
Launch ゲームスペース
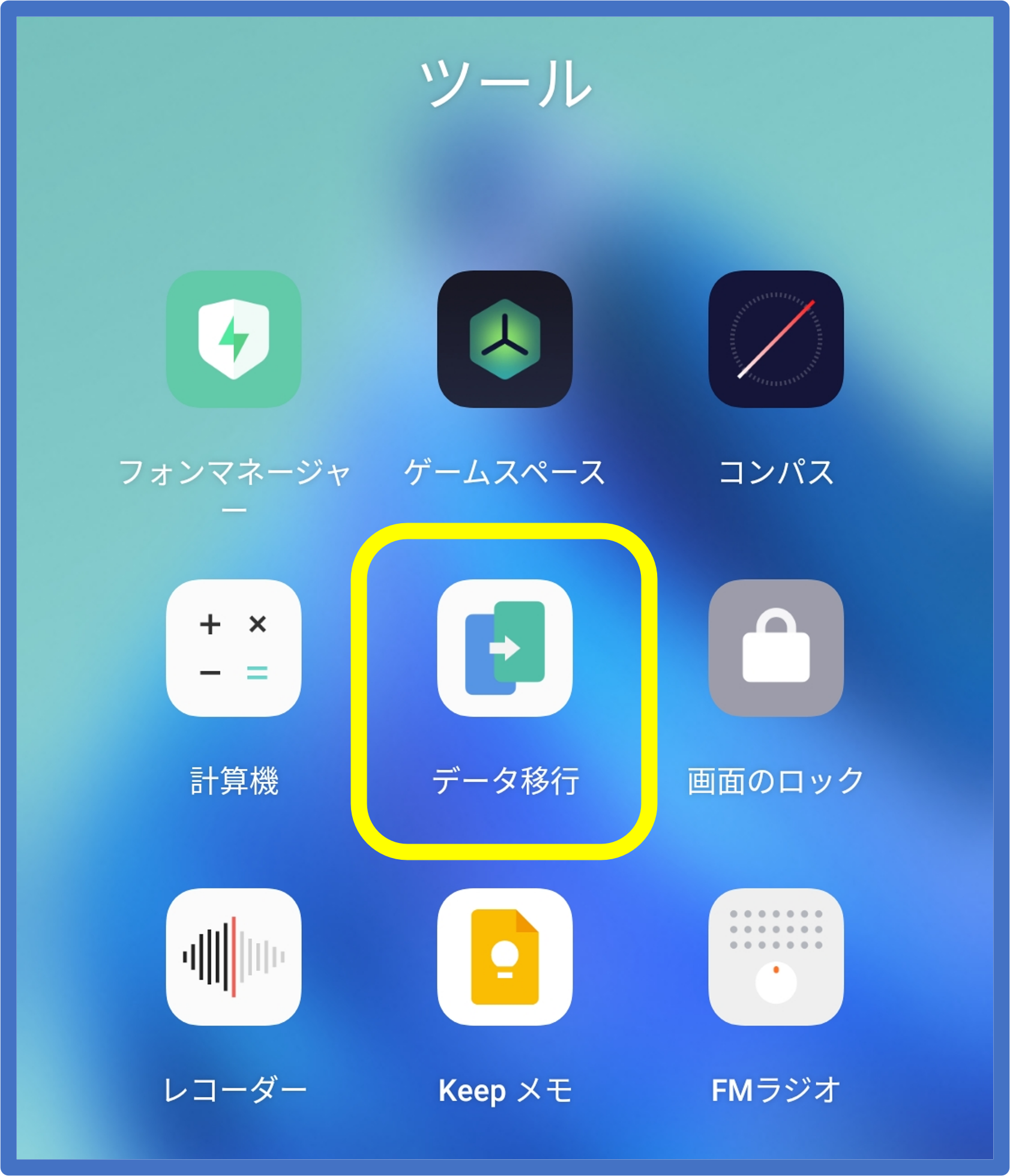pyautogui.click(x=505, y=339)
